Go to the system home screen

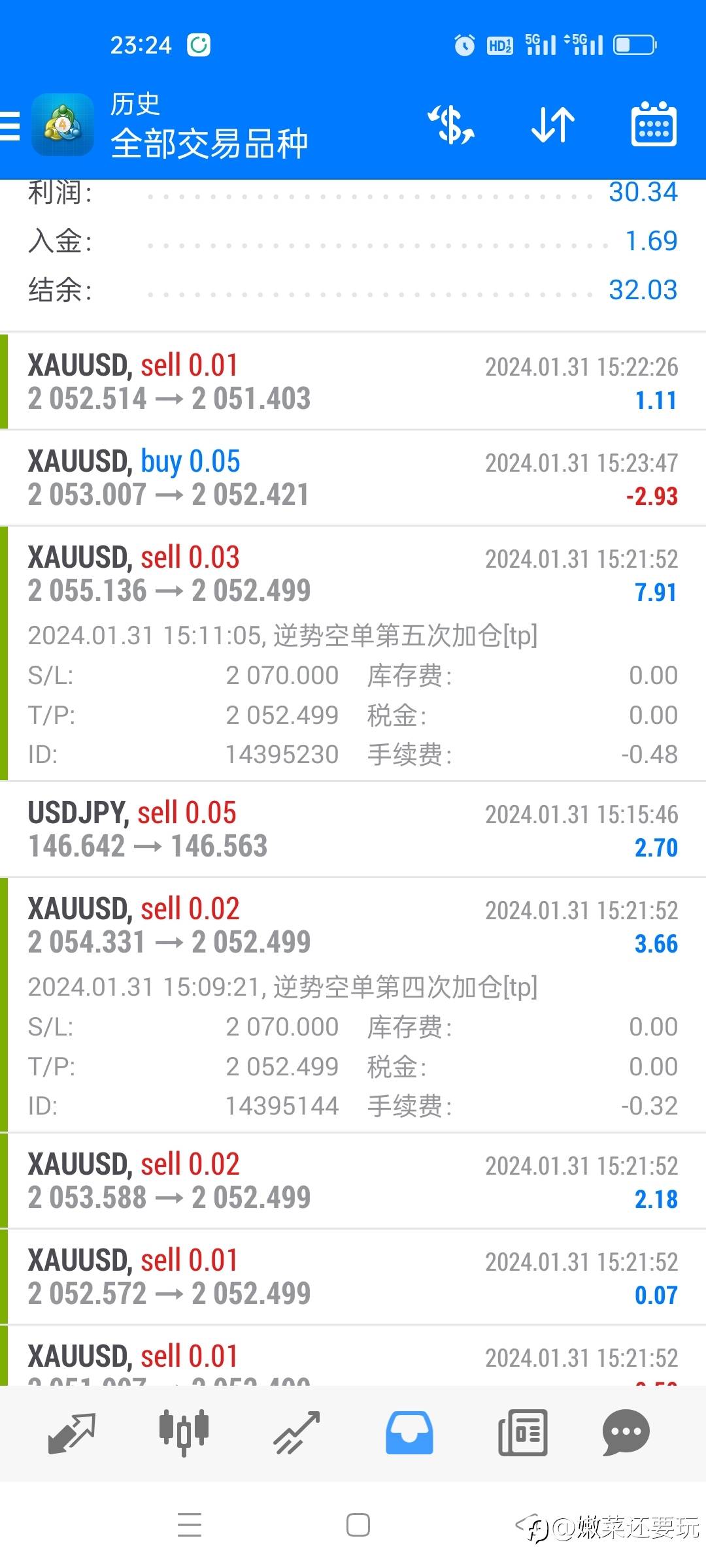[358, 1525]
